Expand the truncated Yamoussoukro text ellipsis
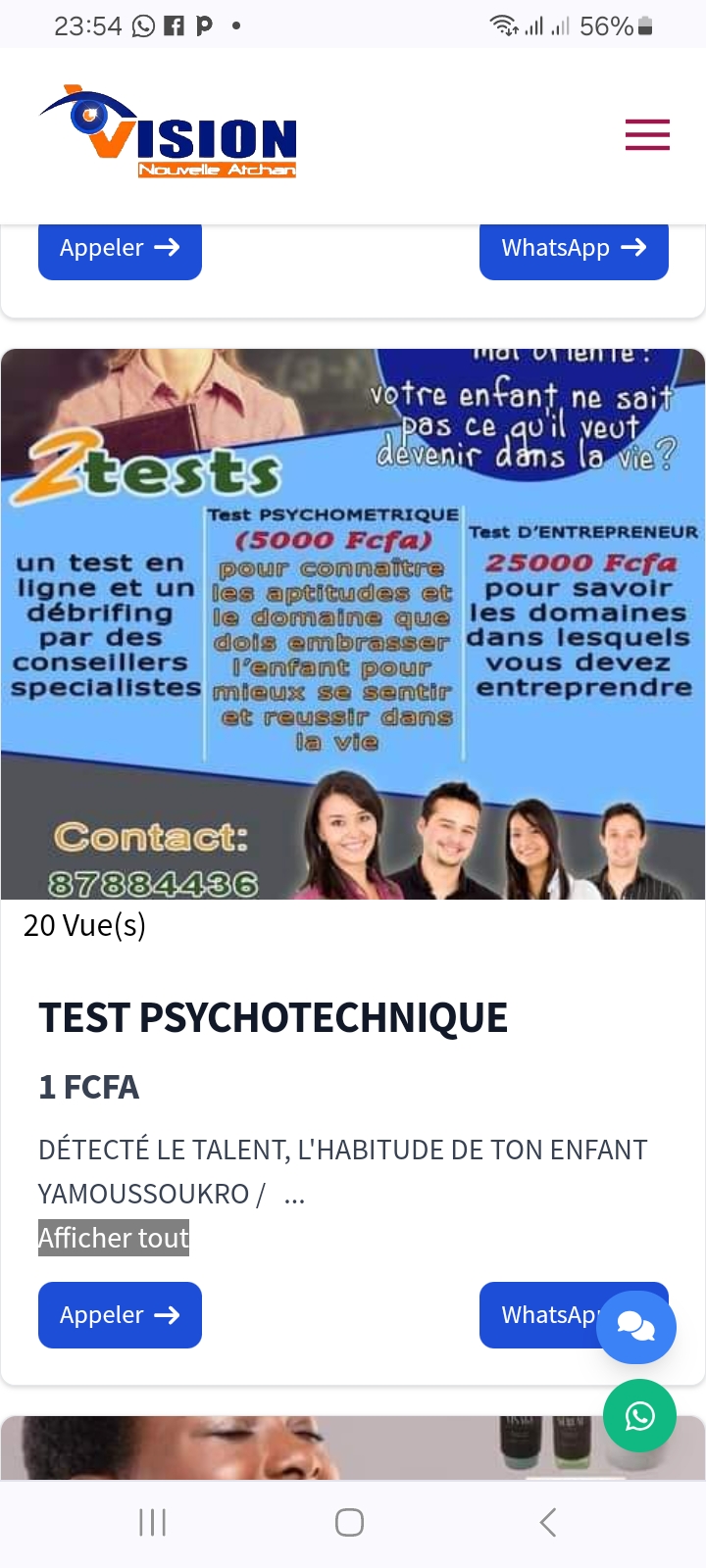 pos(295,1194)
